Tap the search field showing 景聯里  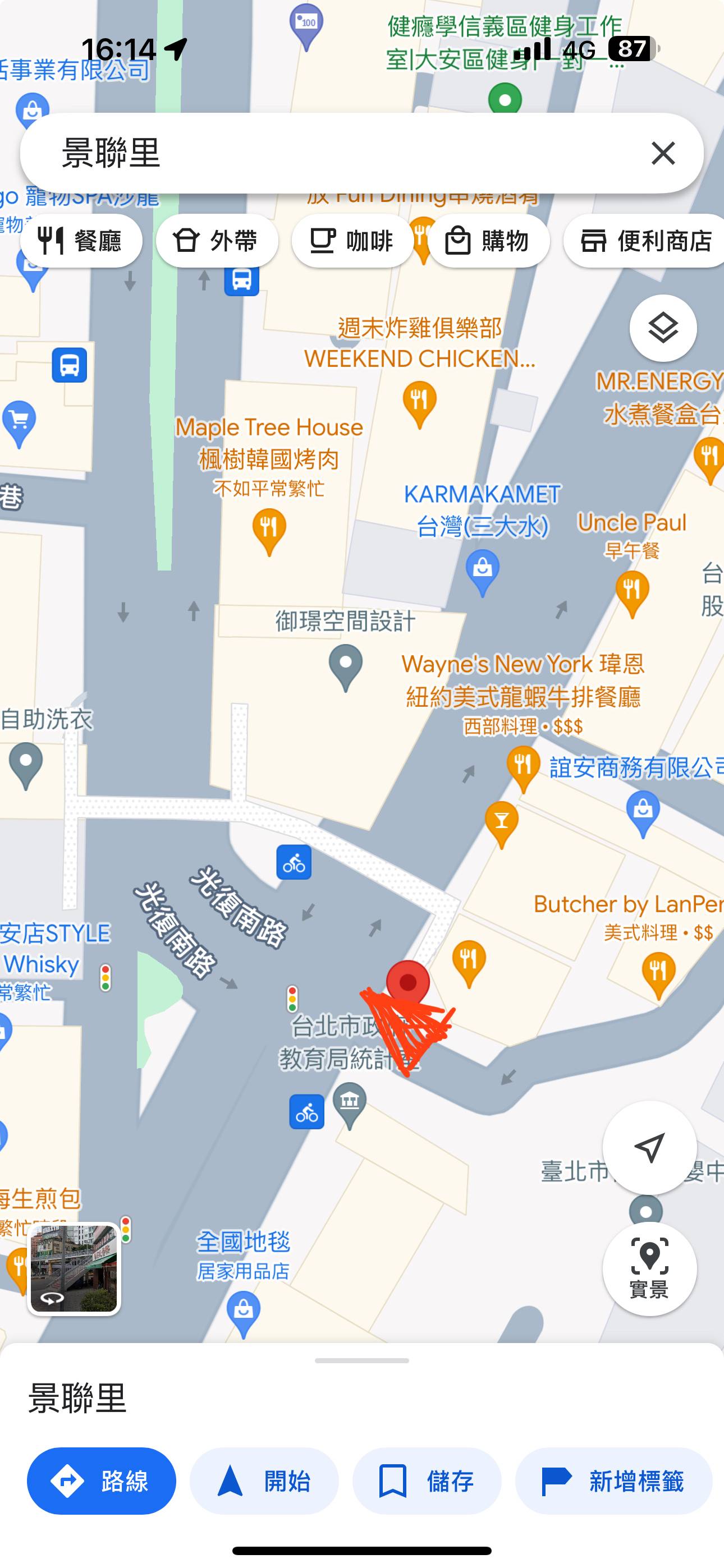tap(335, 153)
